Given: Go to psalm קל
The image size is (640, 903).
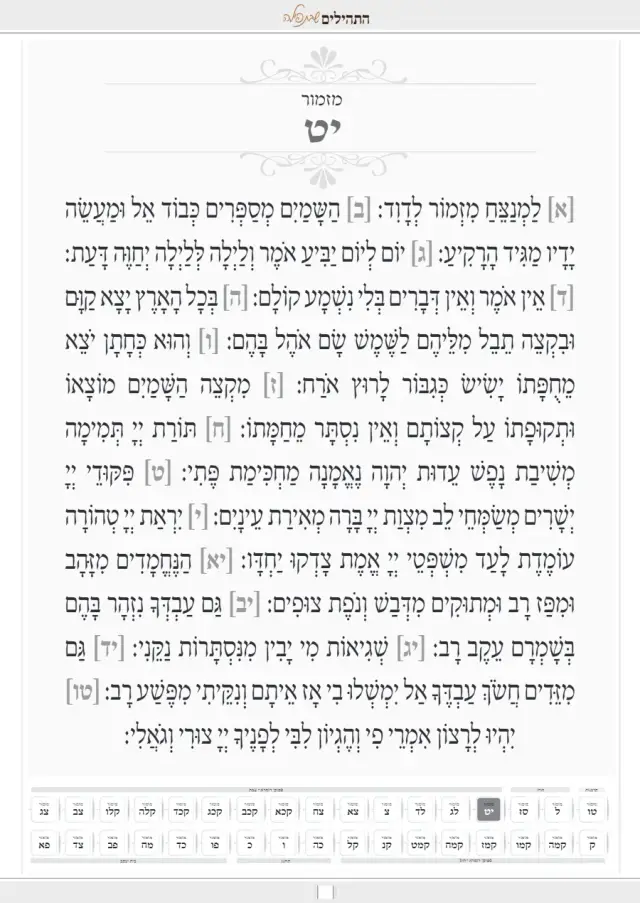Looking at the screenshot, I should (x=351, y=843).
